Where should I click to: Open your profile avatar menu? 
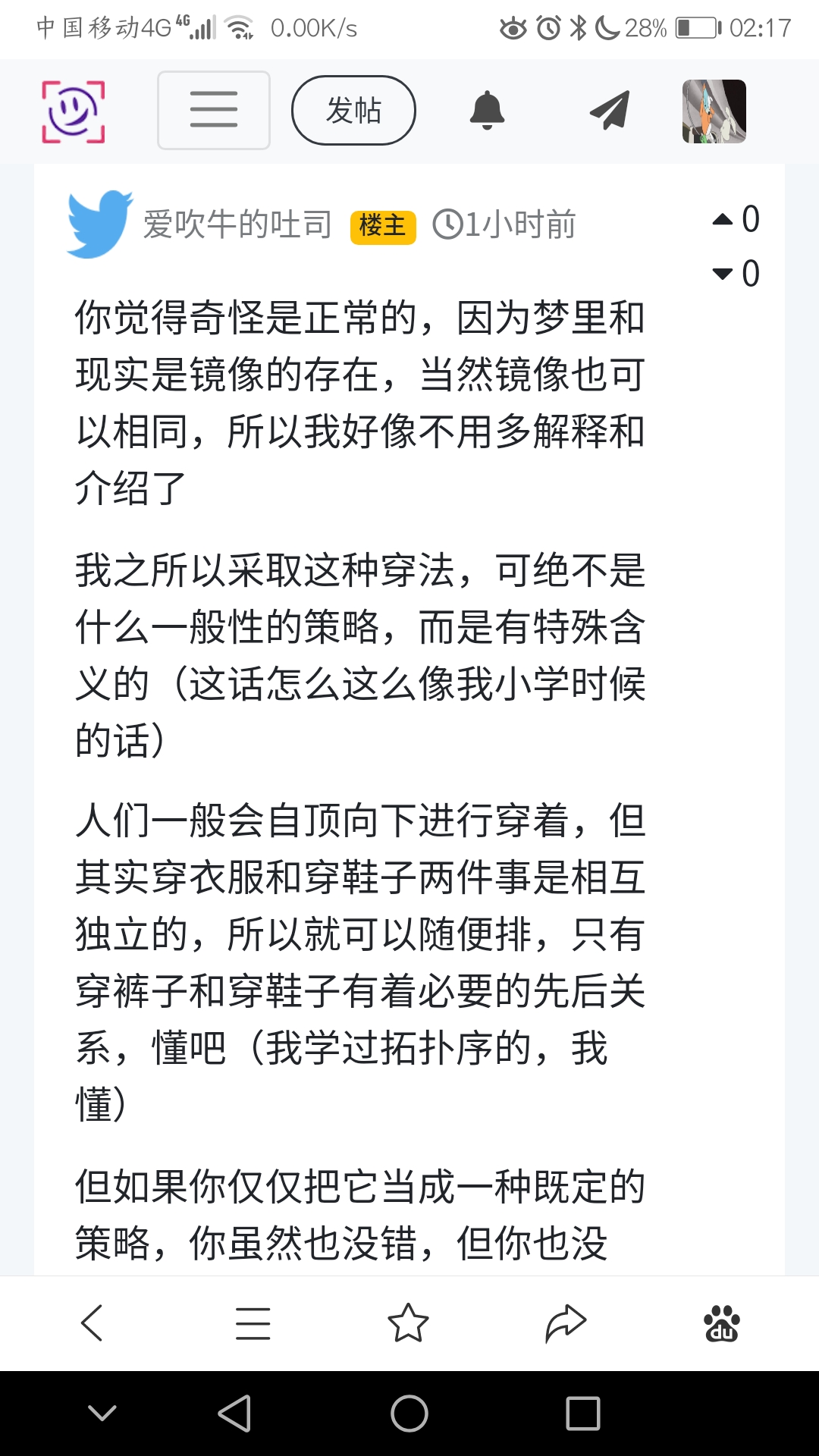[714, 111]
